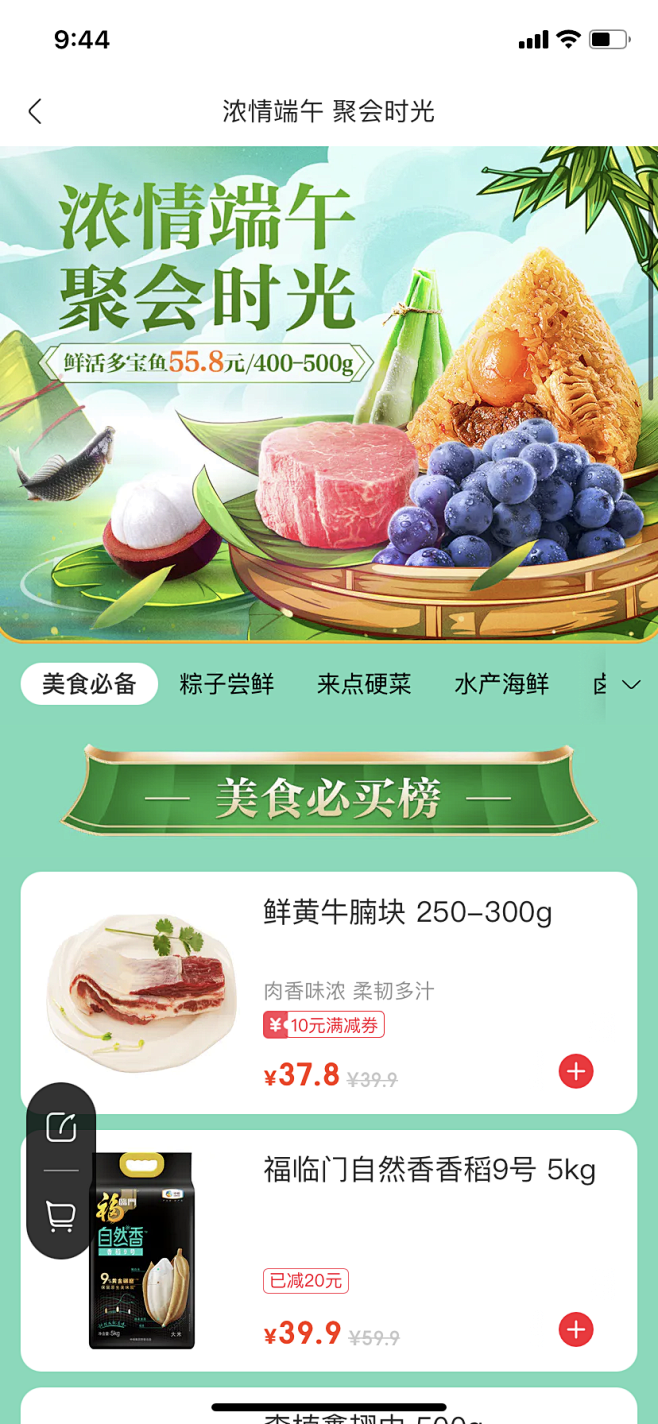Open the floating shopping cart icon

pyautogui.click(x=61, y=1216)
